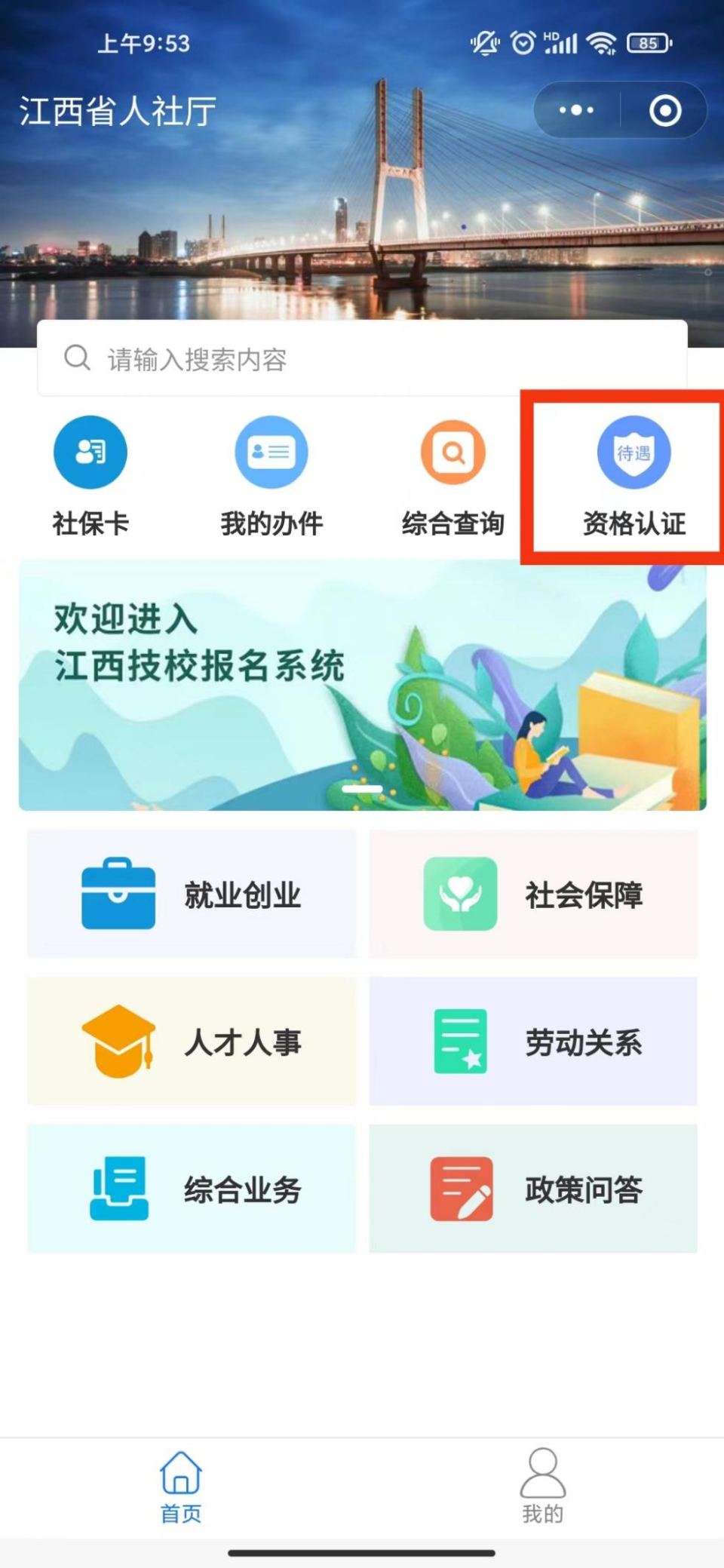The height and width of the screenshot is (1568, 724).
Task: Open the 江西技校报名系统 welcome banner
Action: coord(362,686)
